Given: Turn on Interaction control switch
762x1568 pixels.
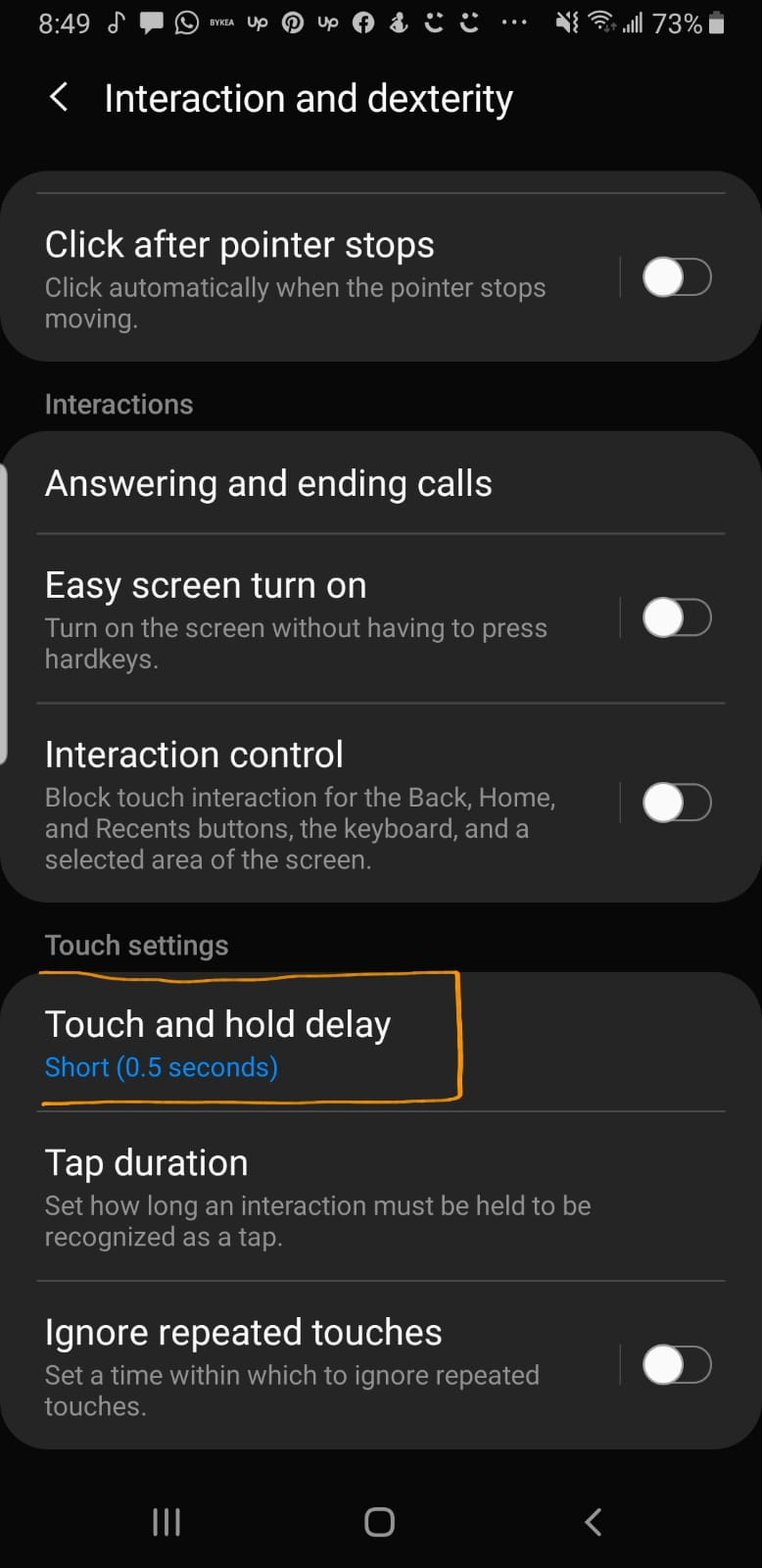Looking at the screenshot, I should (x=677, y=803).
